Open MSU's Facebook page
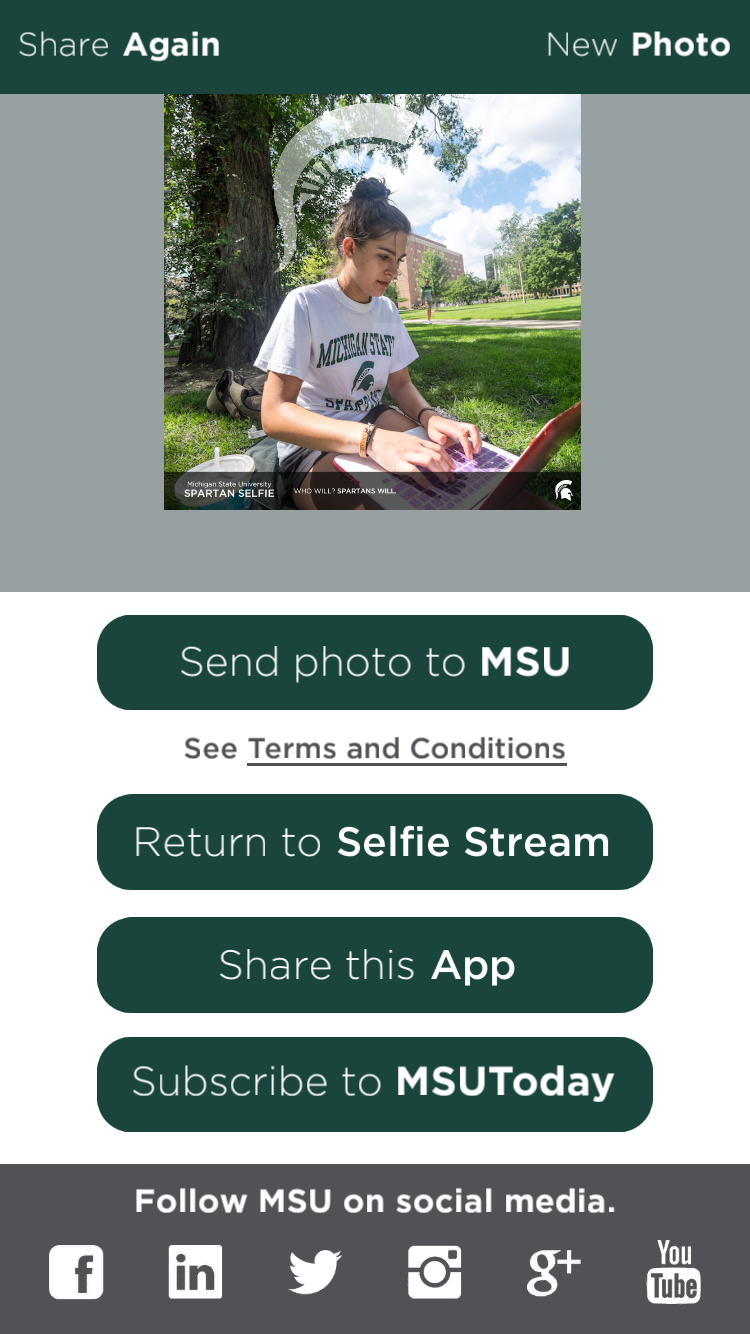Image resolution: width=750 pixels, height=1334 pixels. (x=76, y=1272)
